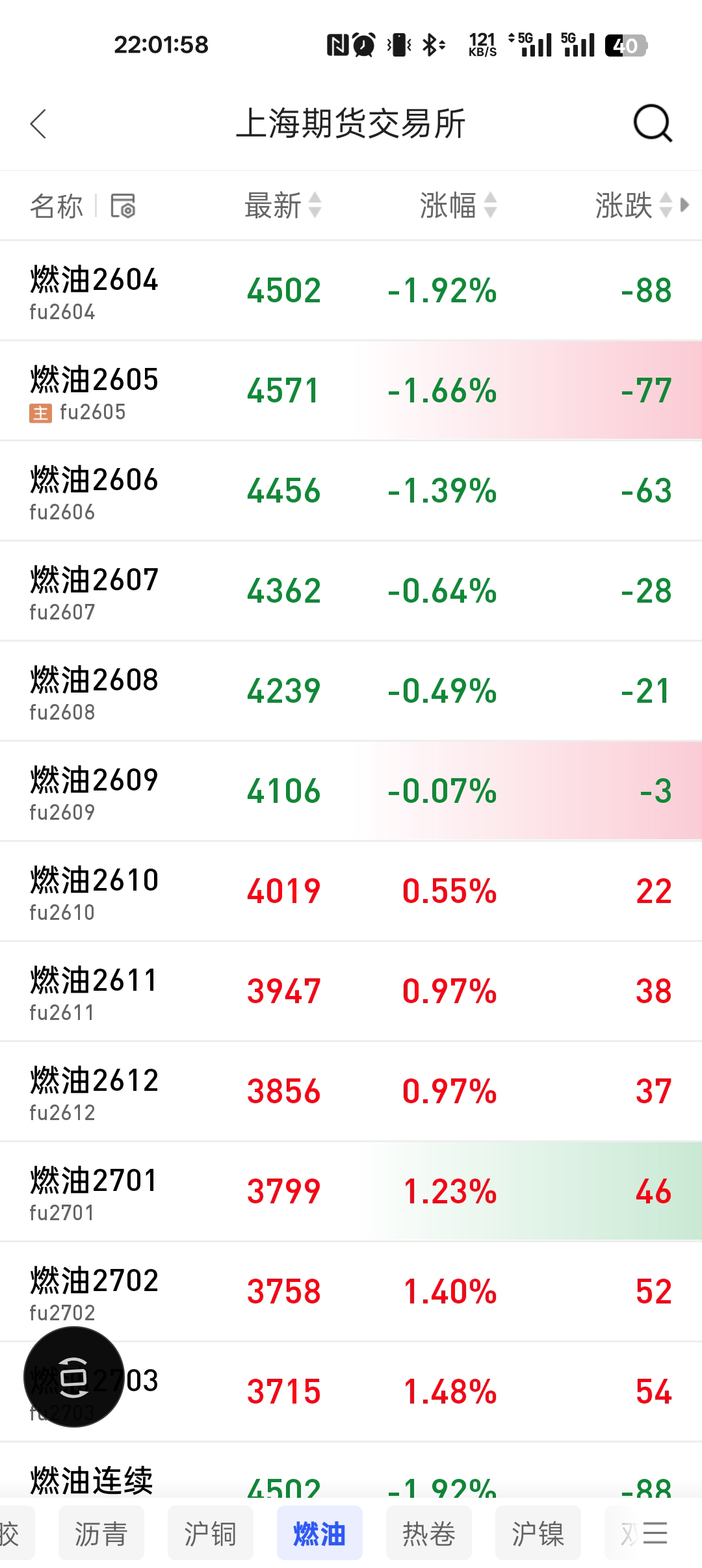Switch to the 沥青 tab

tap(101, 1534)
